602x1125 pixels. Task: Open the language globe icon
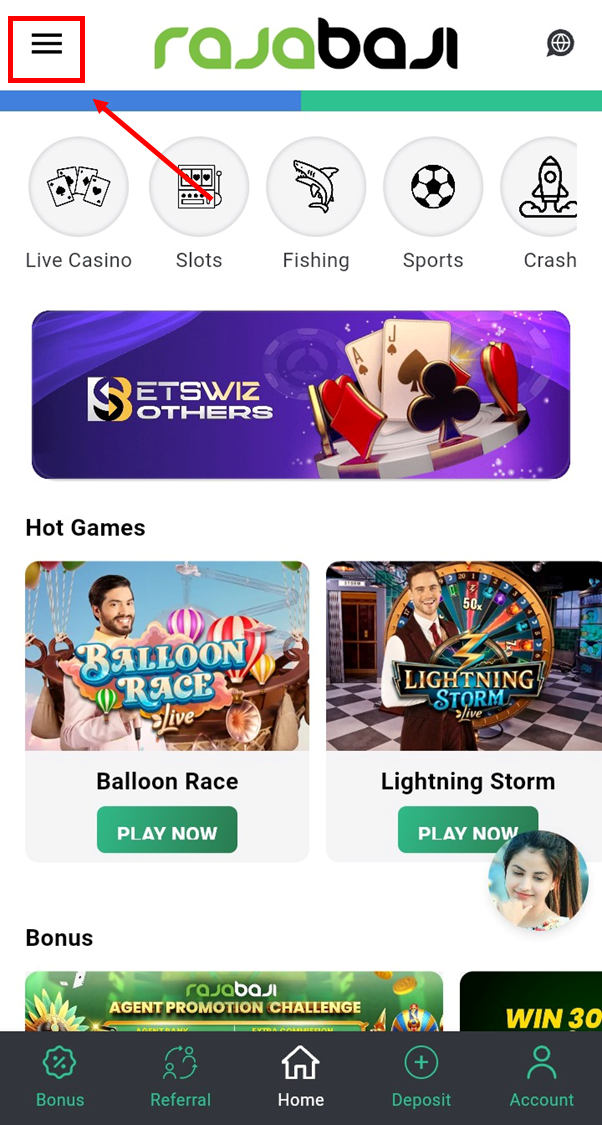(560, 43)
